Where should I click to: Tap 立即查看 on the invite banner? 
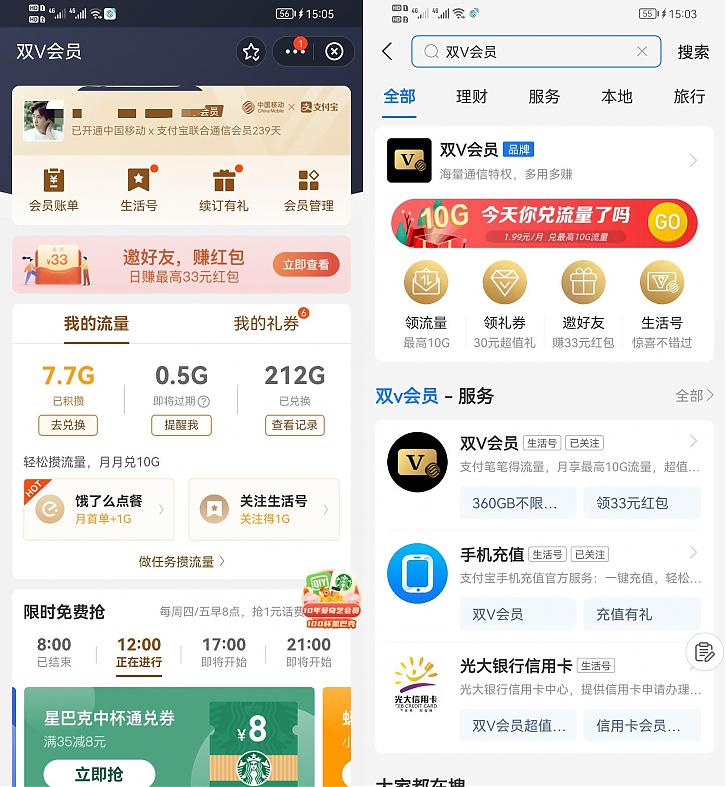click(x=305, y=265)
